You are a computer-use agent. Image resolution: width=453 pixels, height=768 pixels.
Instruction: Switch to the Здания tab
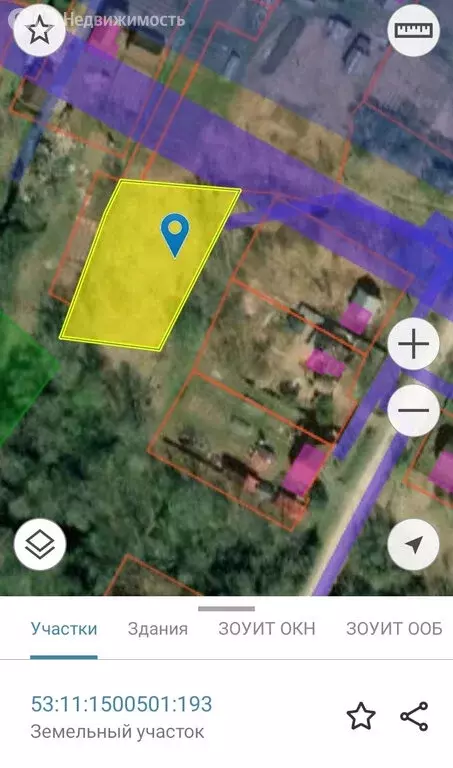point(158,629)
